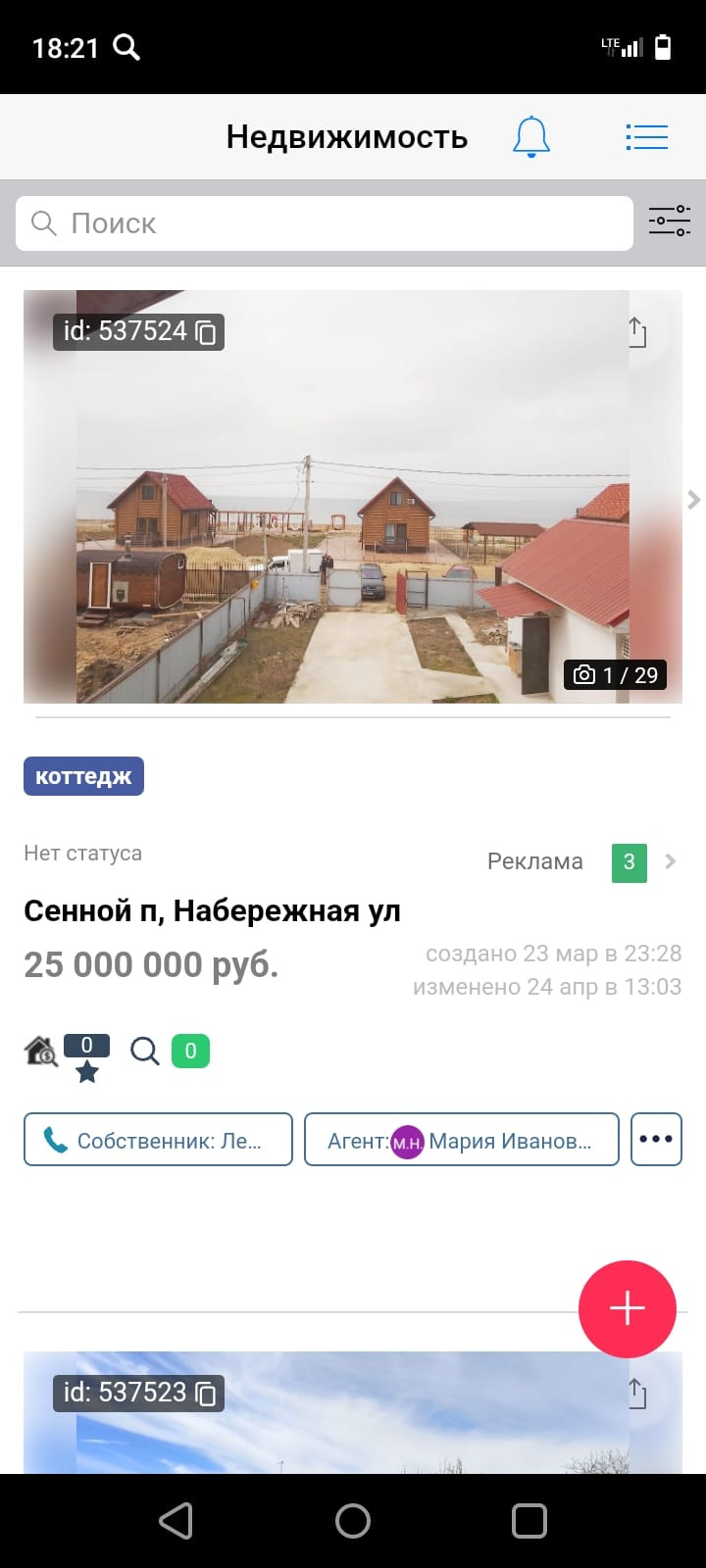The image size is (706, 1568).
Task: Go to the home screen
Action: 353,1521
